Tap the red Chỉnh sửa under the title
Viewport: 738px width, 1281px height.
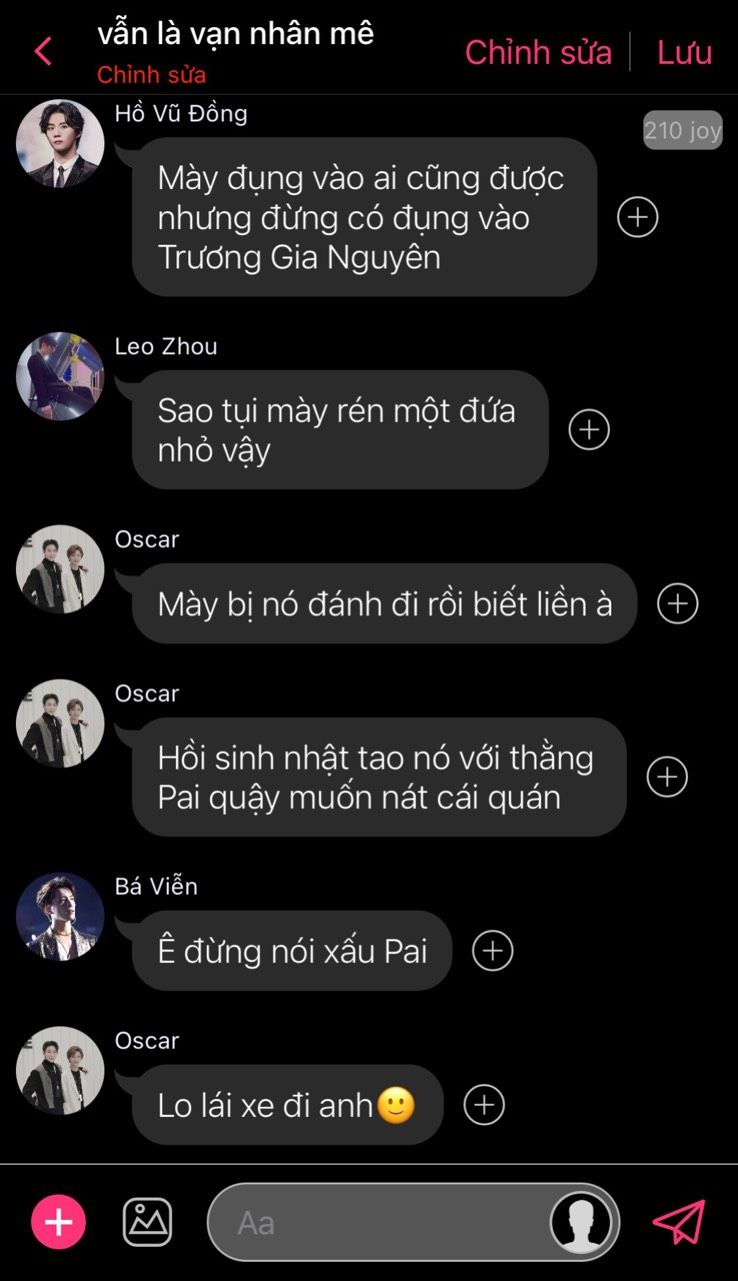(152, 75)
